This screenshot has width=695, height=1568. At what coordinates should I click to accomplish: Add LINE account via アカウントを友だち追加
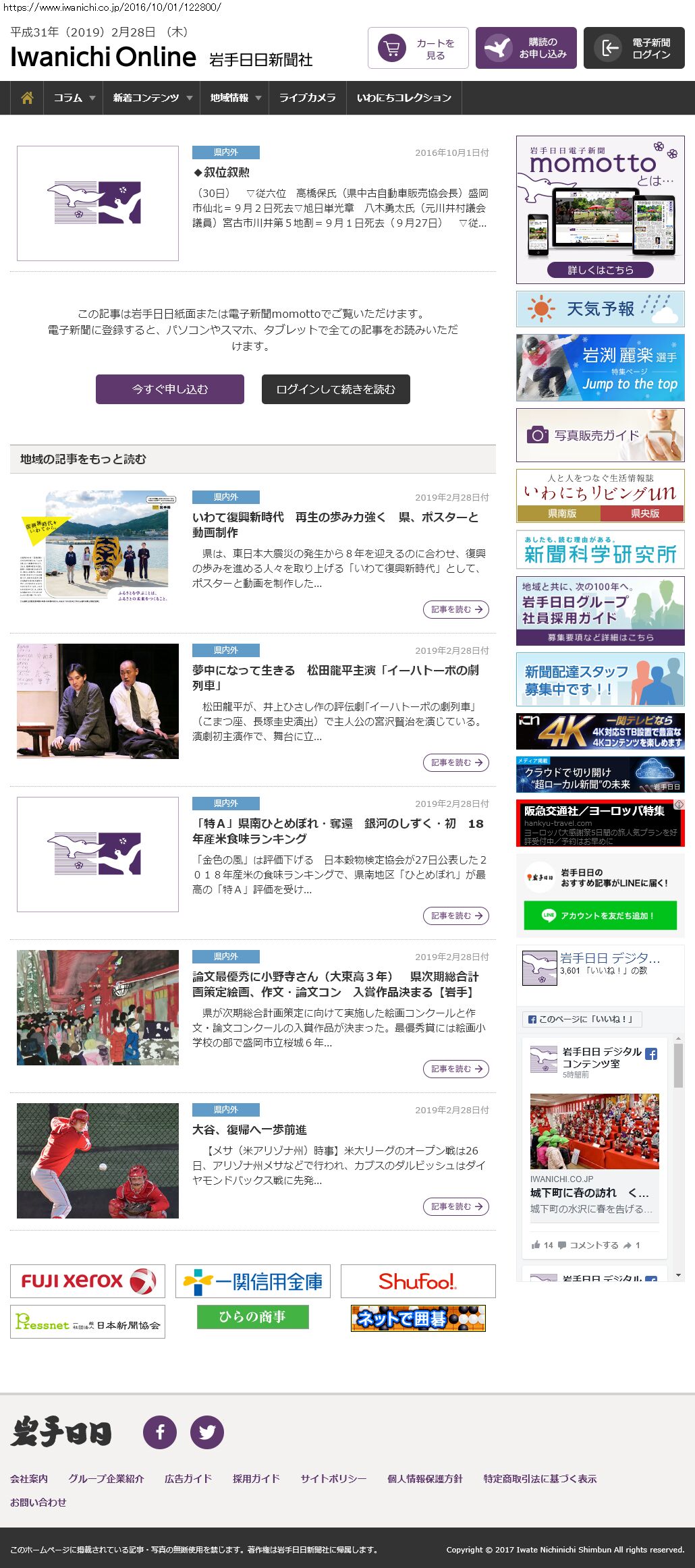[600, 916]
